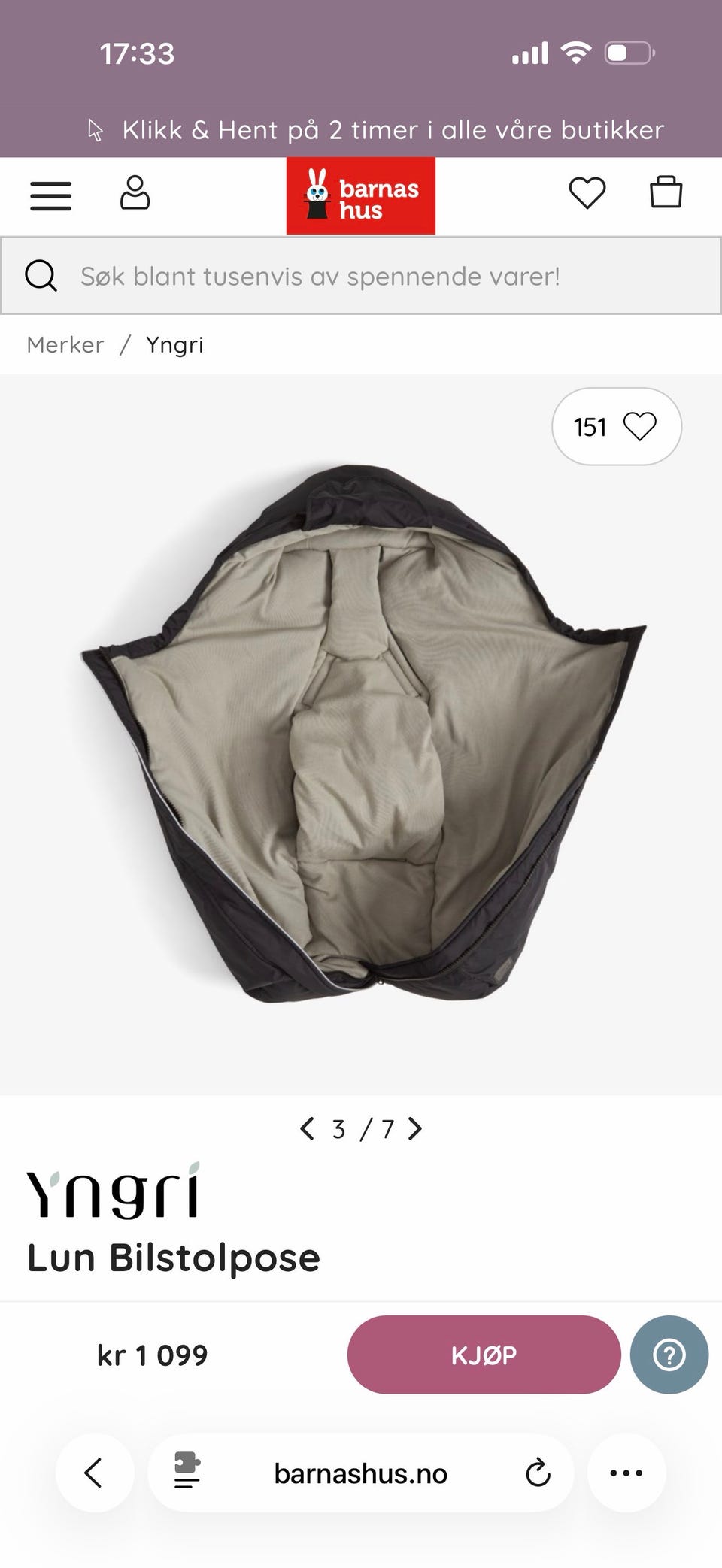Tap the product search field

coord(361,276)
